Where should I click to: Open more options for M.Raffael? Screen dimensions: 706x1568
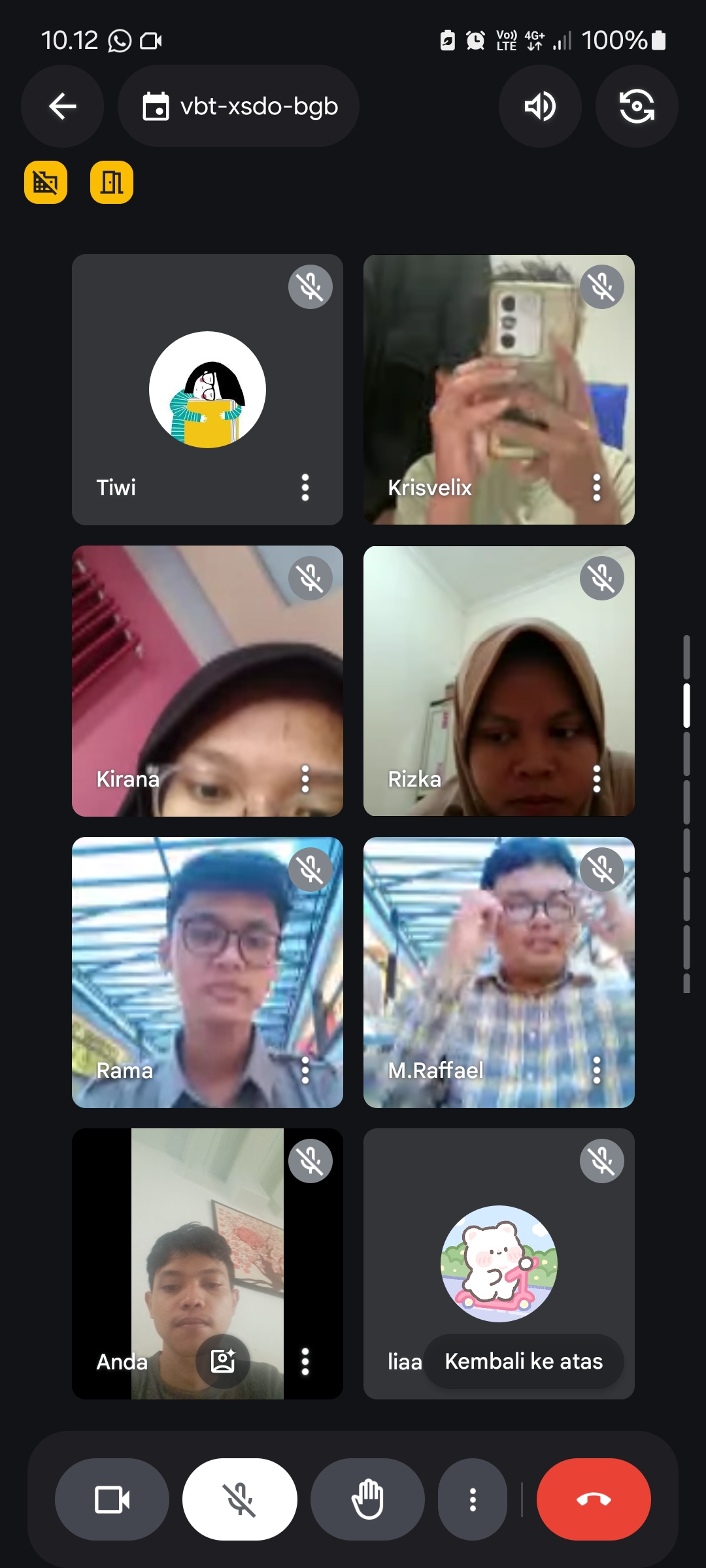coord(596,1070)
